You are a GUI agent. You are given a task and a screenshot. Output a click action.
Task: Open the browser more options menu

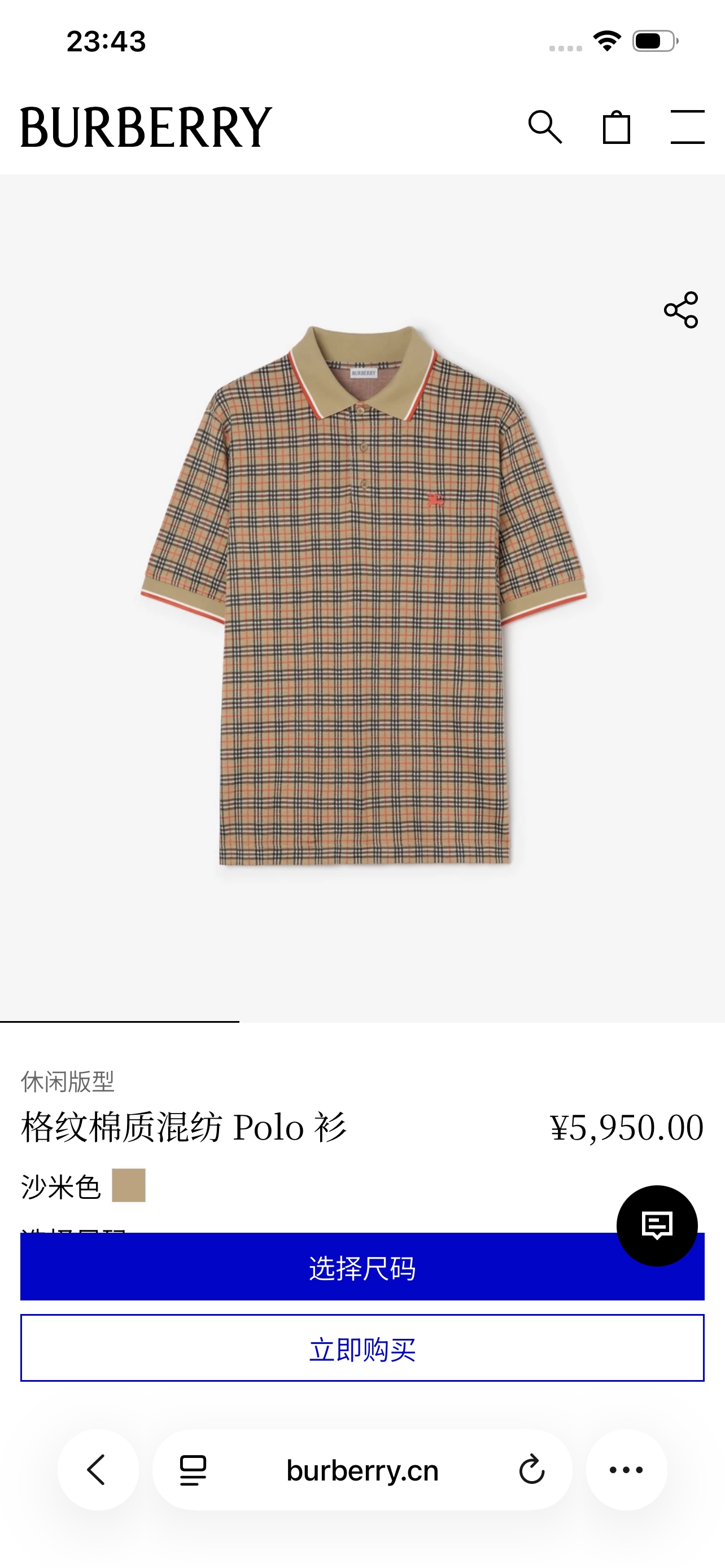coord(626,1470)
